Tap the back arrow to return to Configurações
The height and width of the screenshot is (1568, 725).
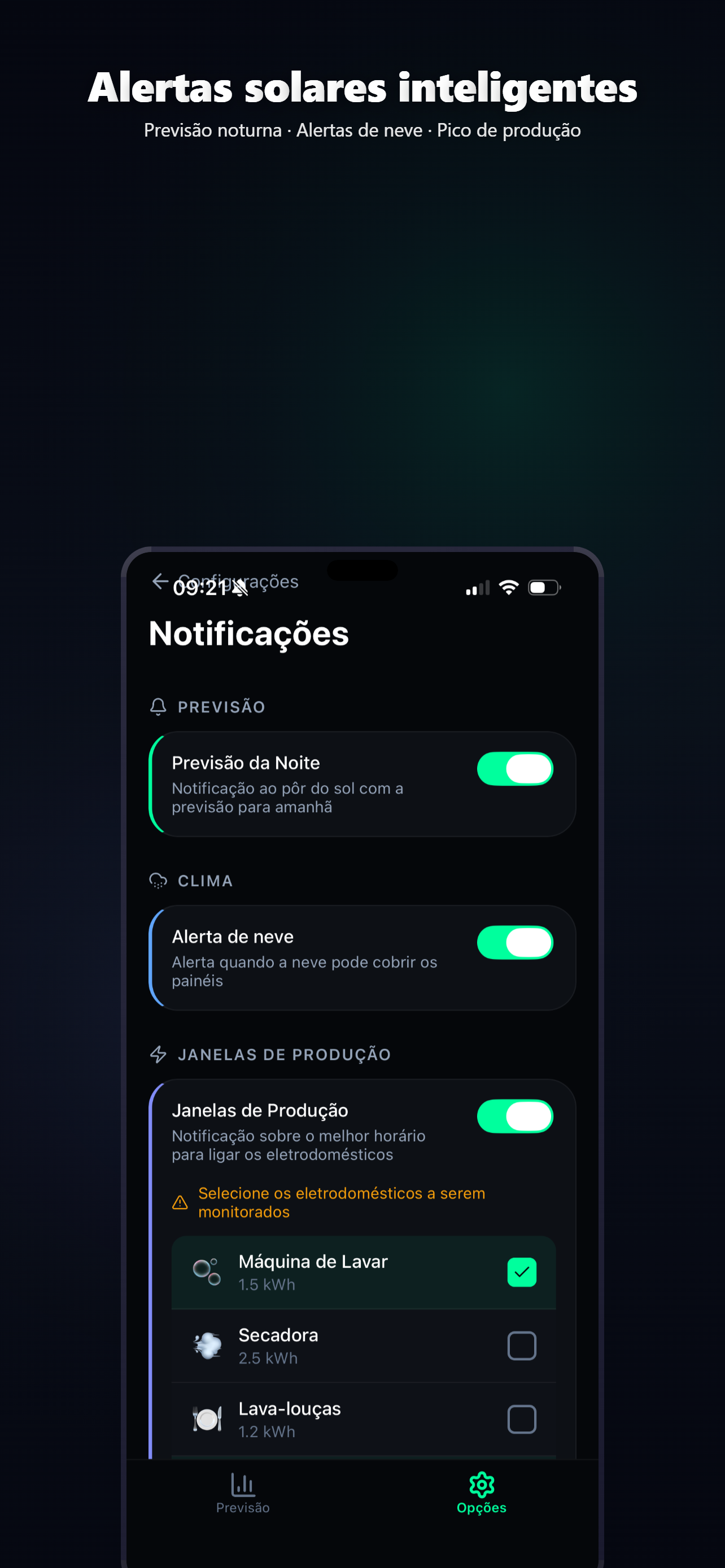pos(160,581)
